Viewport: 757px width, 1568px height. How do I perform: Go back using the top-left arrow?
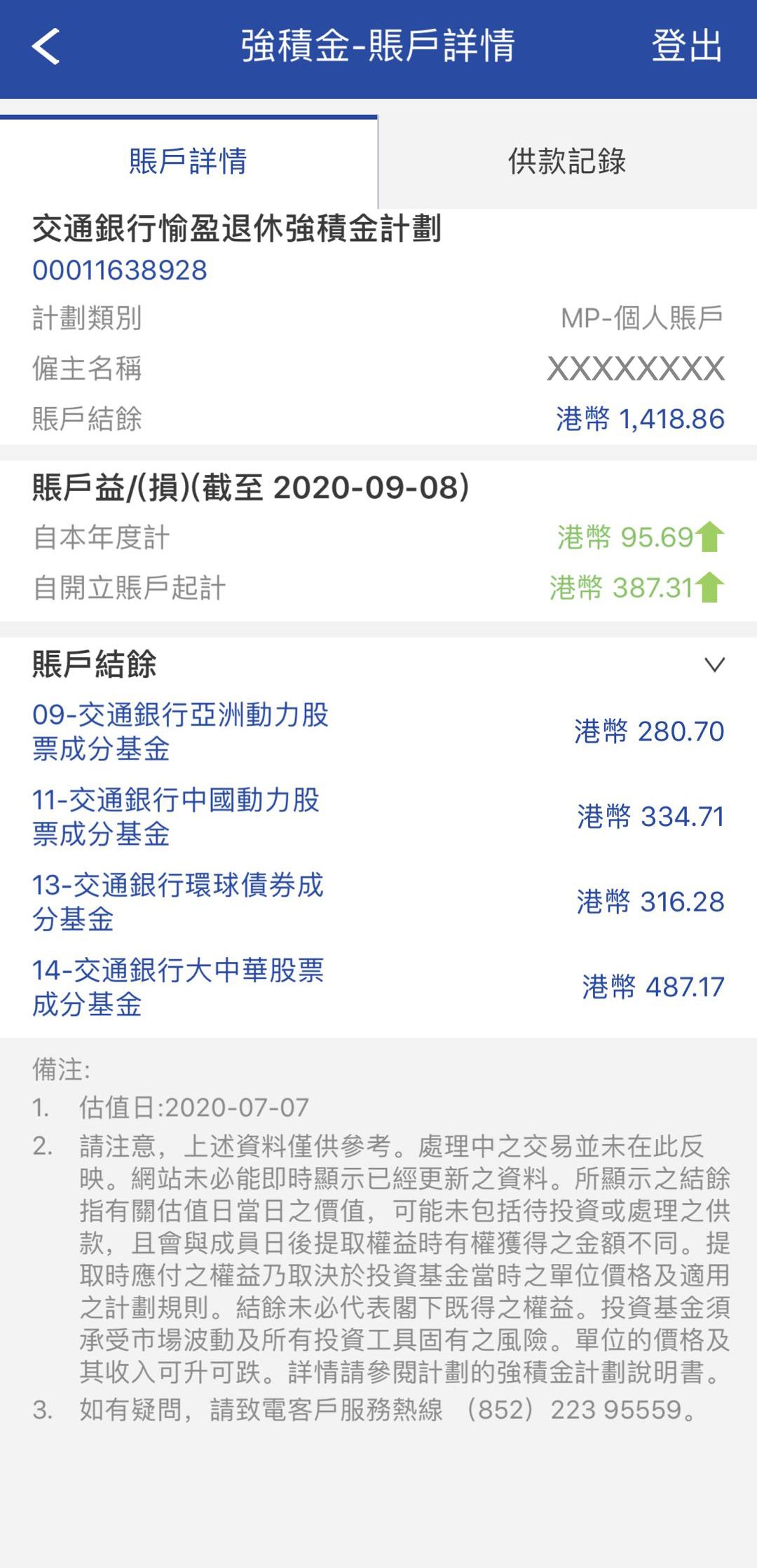(x=46, y=47)
